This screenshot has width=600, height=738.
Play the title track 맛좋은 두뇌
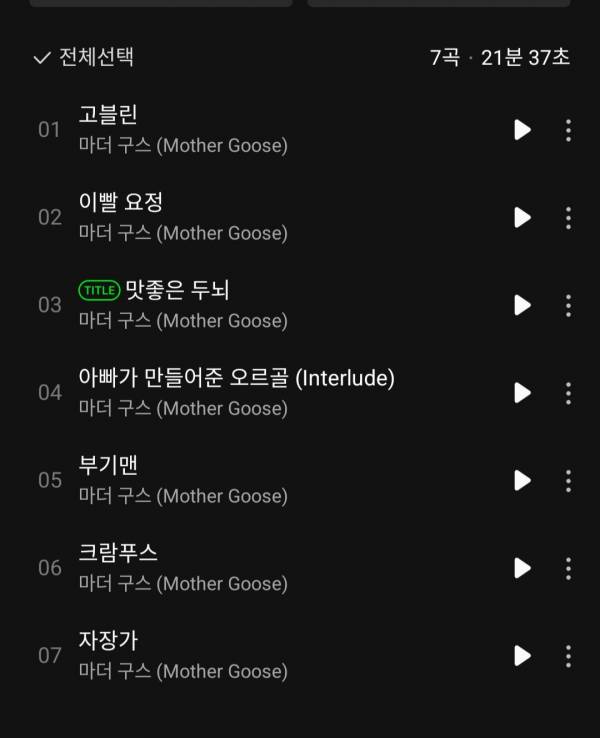point(522,305)
